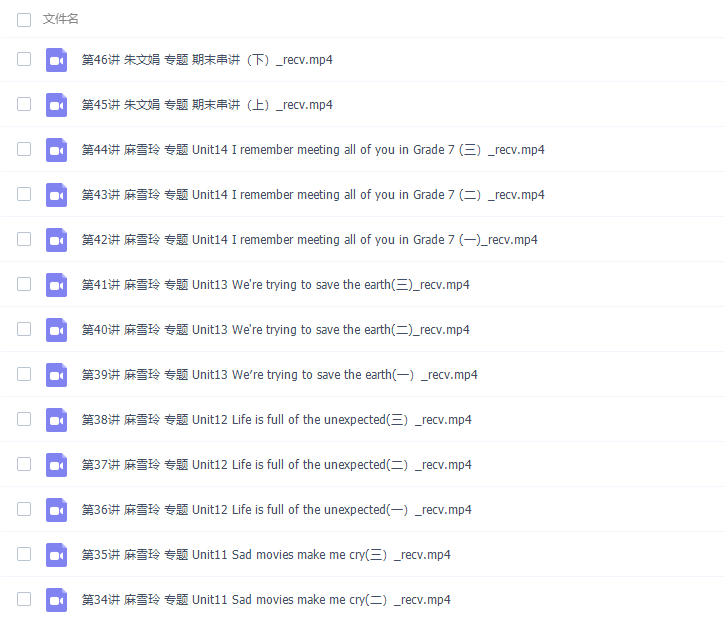Open 第36讲 Unit12 Life is full(一)
Image resolution: width=725 pixels, height=619 pixels.
[276, 510]
